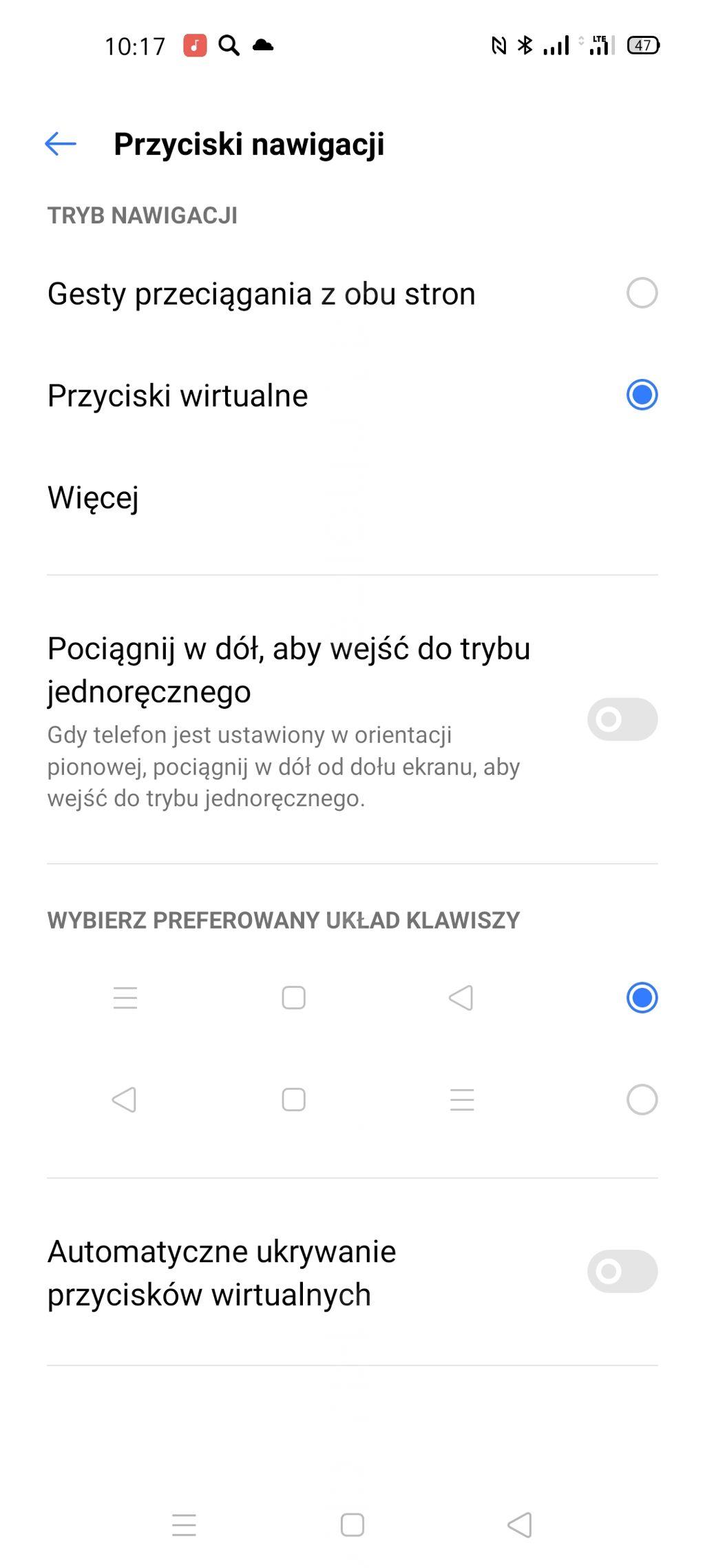Choose Przyciski wirtualne navigation mode
705x1568 pixels.
(641, 395)
